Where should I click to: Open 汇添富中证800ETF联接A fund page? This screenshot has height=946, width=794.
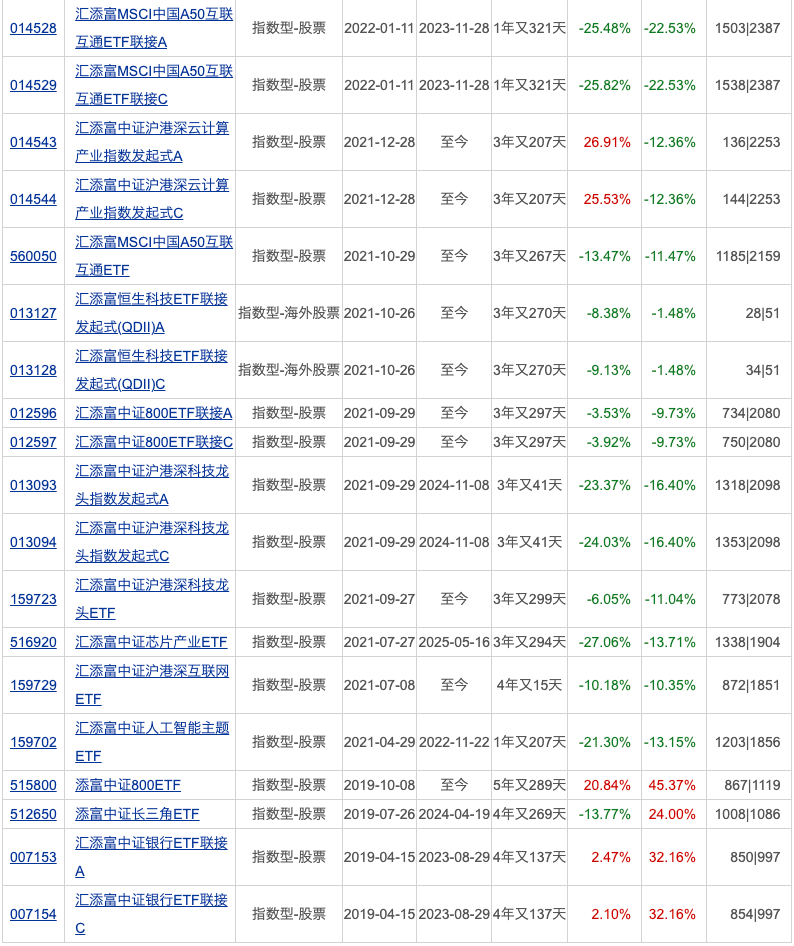click(153, 412)
